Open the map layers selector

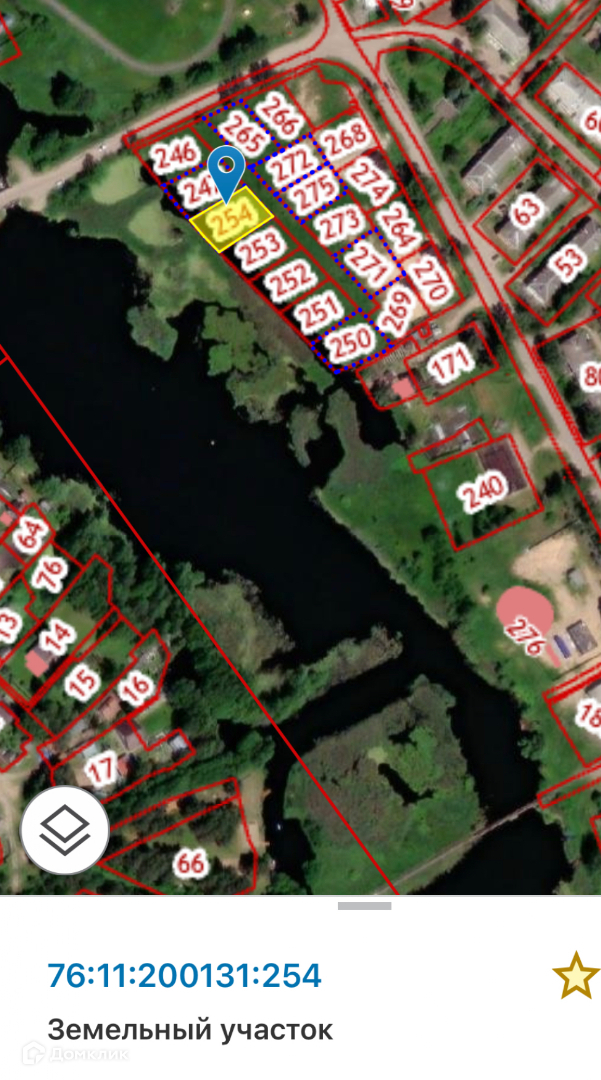pos(65,829)
